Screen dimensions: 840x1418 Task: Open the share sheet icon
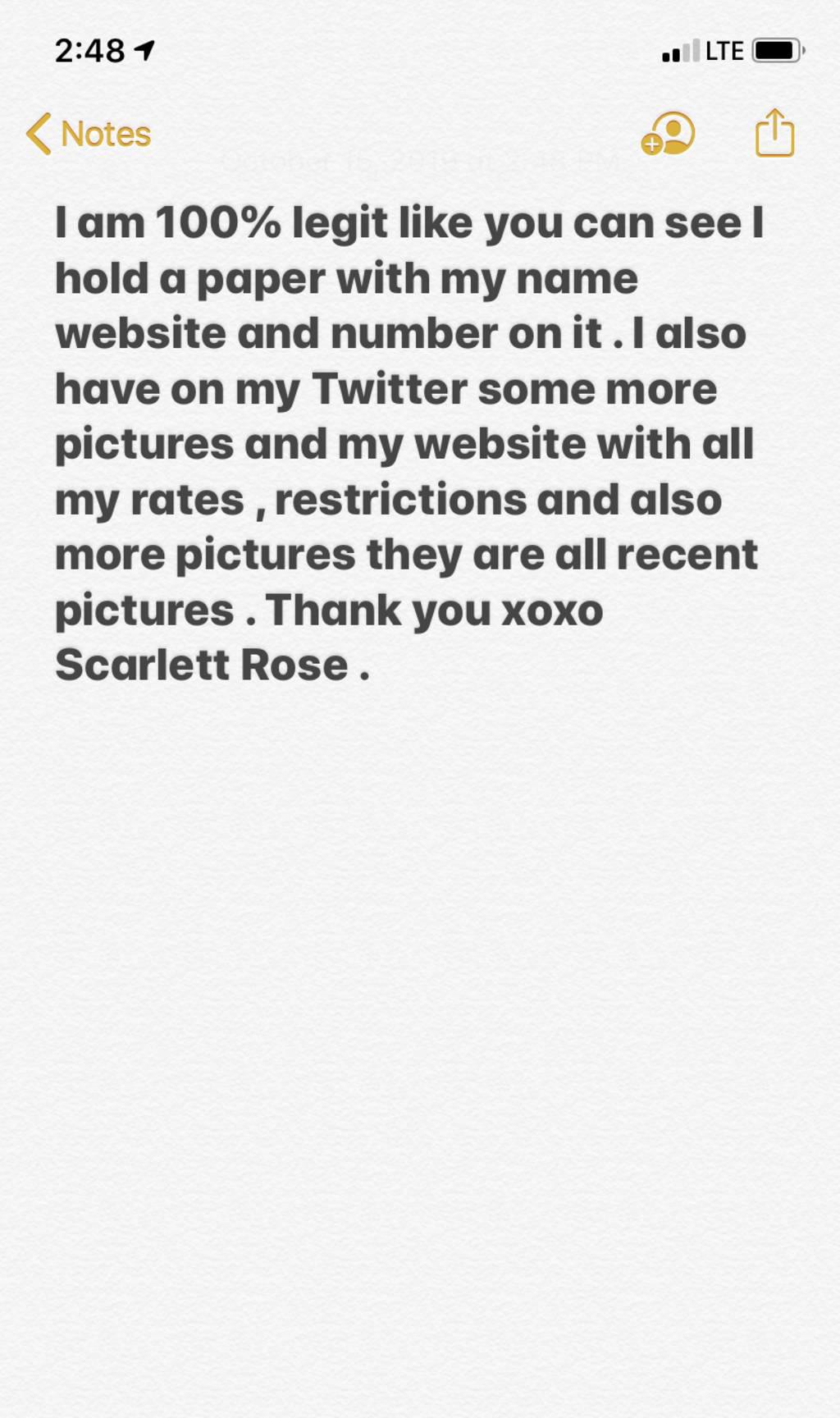click(774, 132)
